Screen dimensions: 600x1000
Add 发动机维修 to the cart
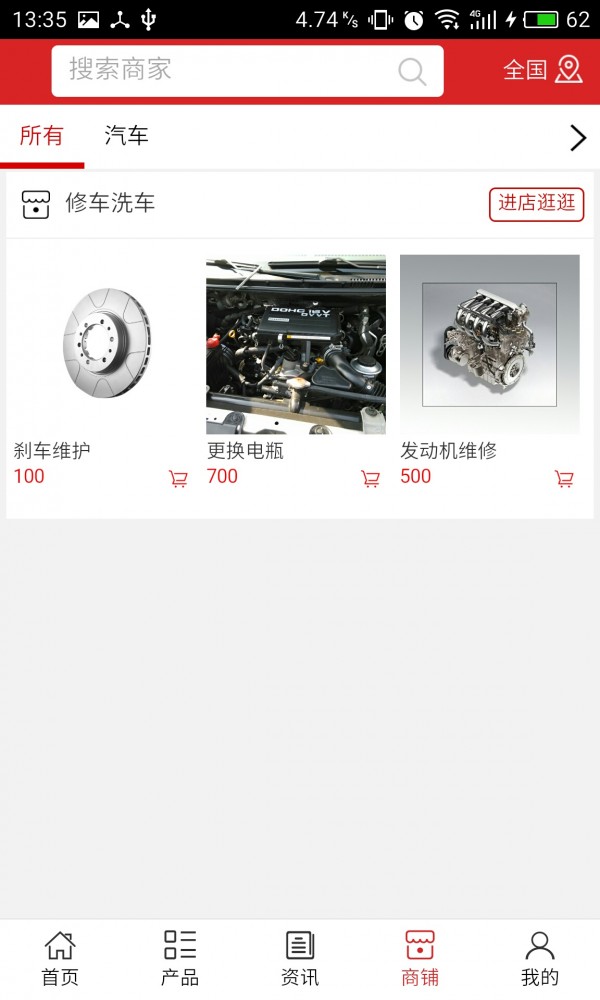click(x=565, y=479)
